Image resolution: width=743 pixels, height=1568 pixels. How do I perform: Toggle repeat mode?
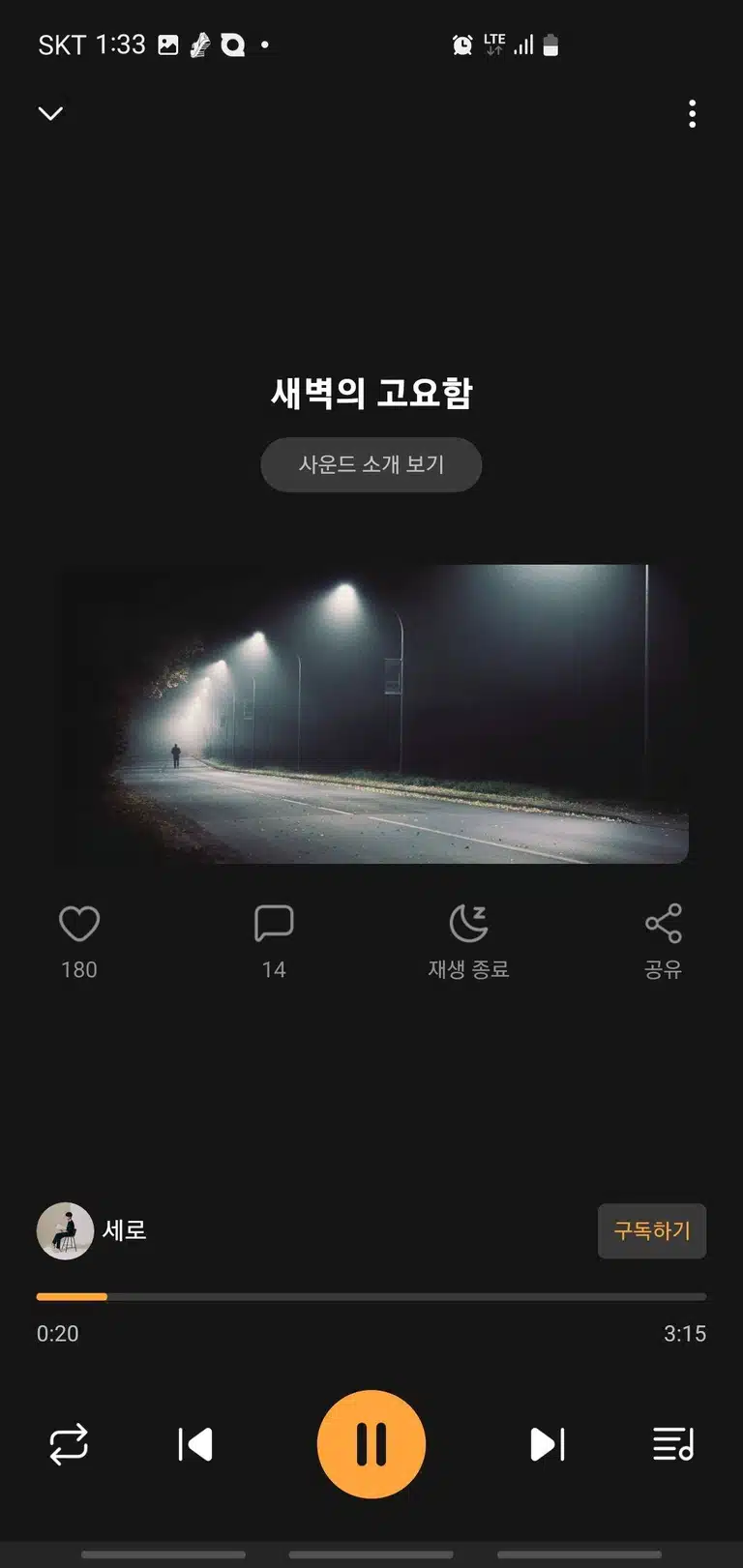[x=69, y=1444]
